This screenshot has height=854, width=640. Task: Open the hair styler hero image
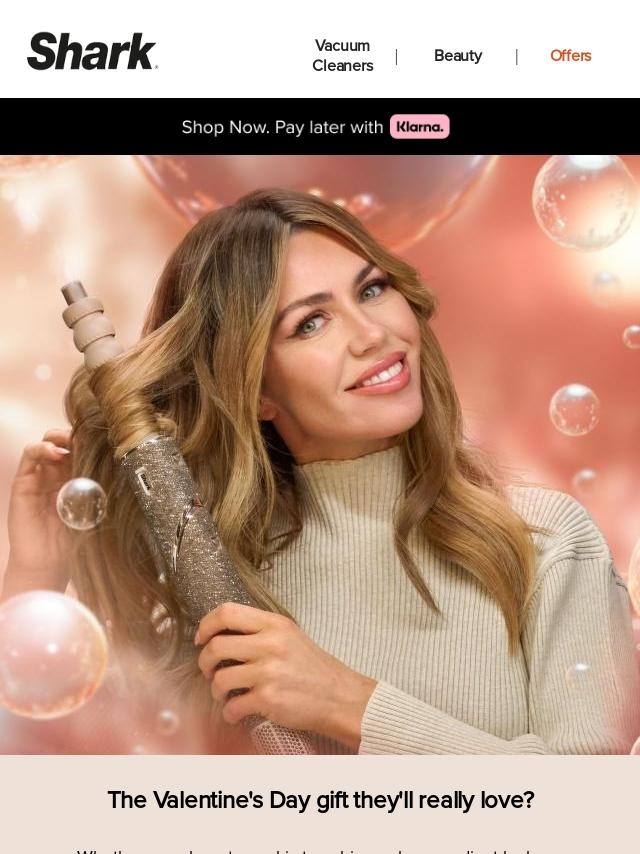(x=320, y=455)
